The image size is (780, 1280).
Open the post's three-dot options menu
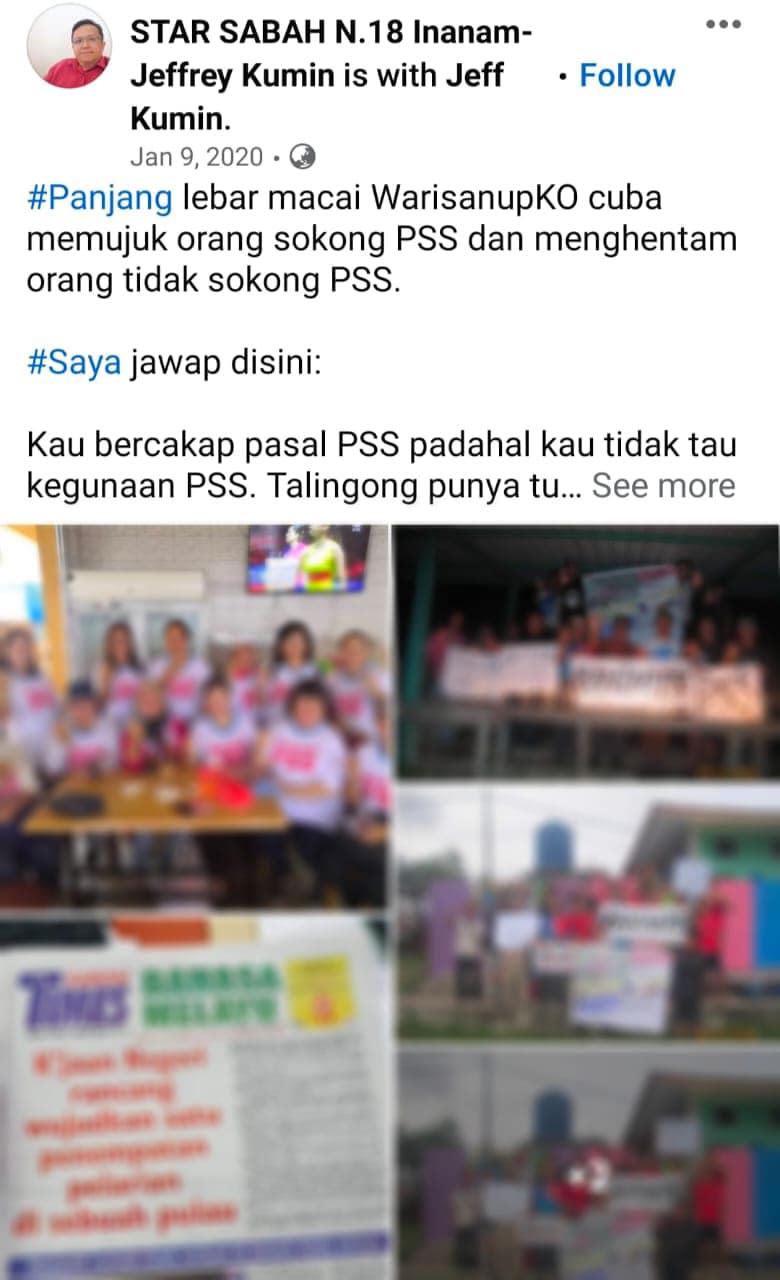(723, 24)
